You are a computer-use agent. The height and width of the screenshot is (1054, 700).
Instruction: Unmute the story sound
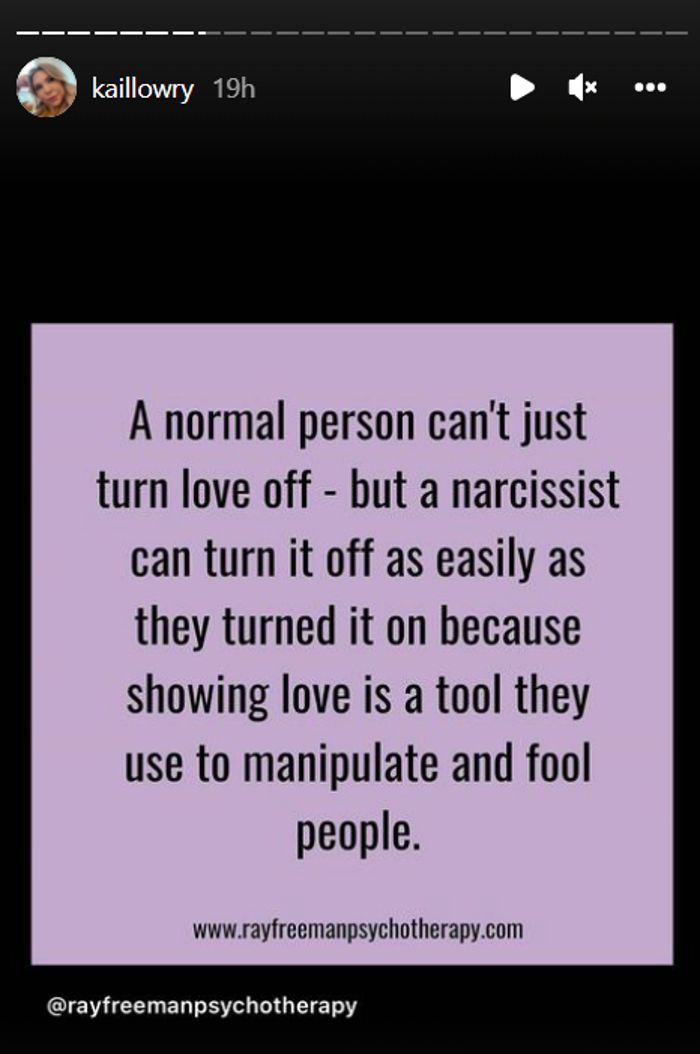coord(582,88)
